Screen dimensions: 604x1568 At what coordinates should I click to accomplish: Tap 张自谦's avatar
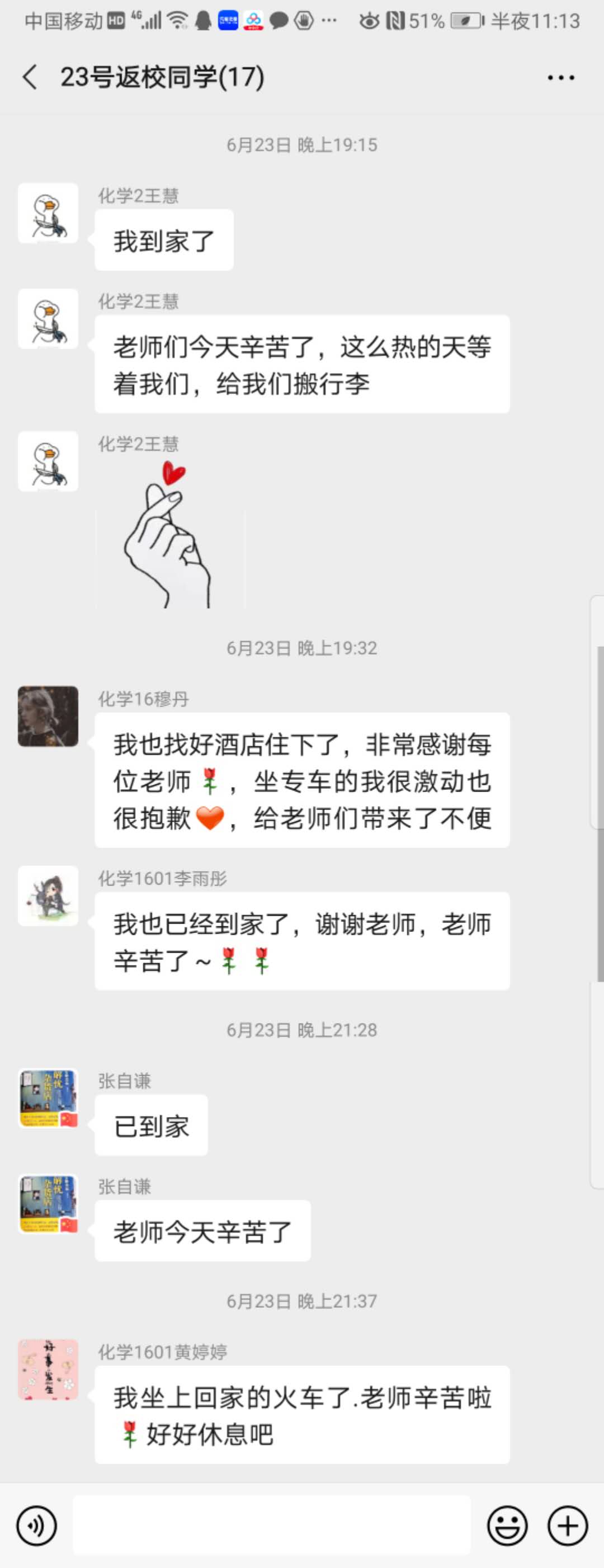point(48,1098)
